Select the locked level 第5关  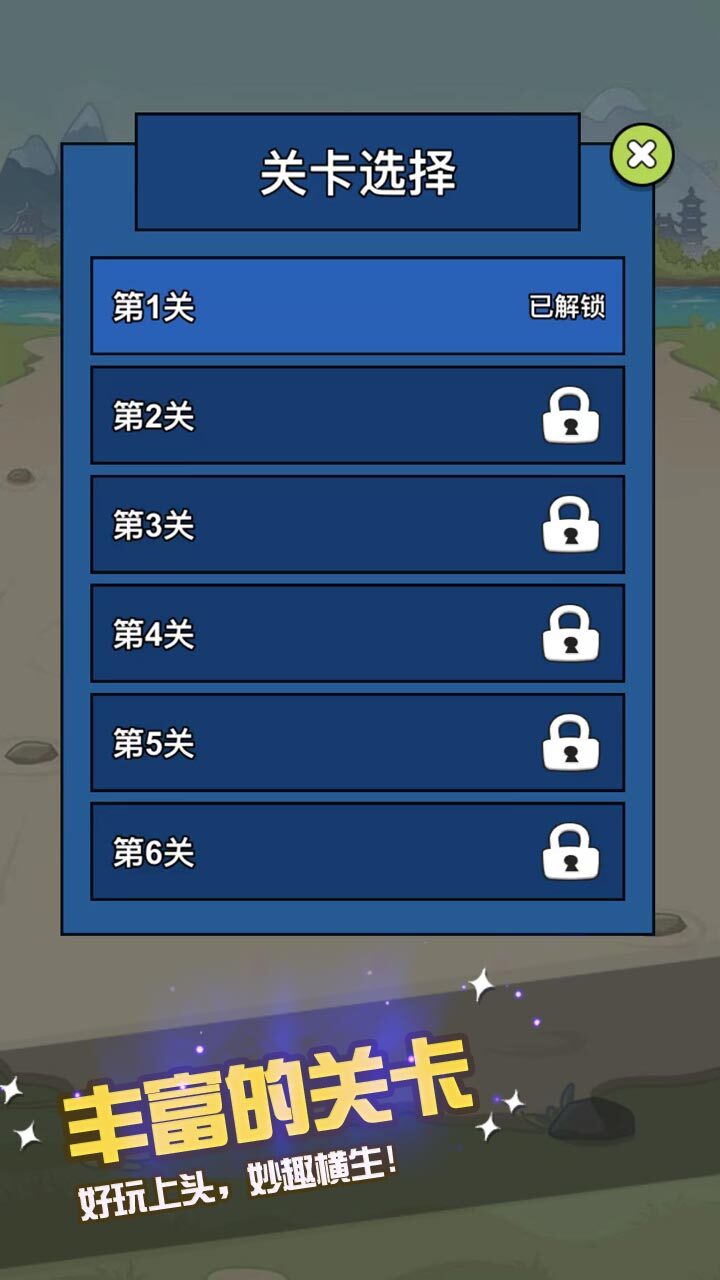pyautogui.click(x=300, y=744)
